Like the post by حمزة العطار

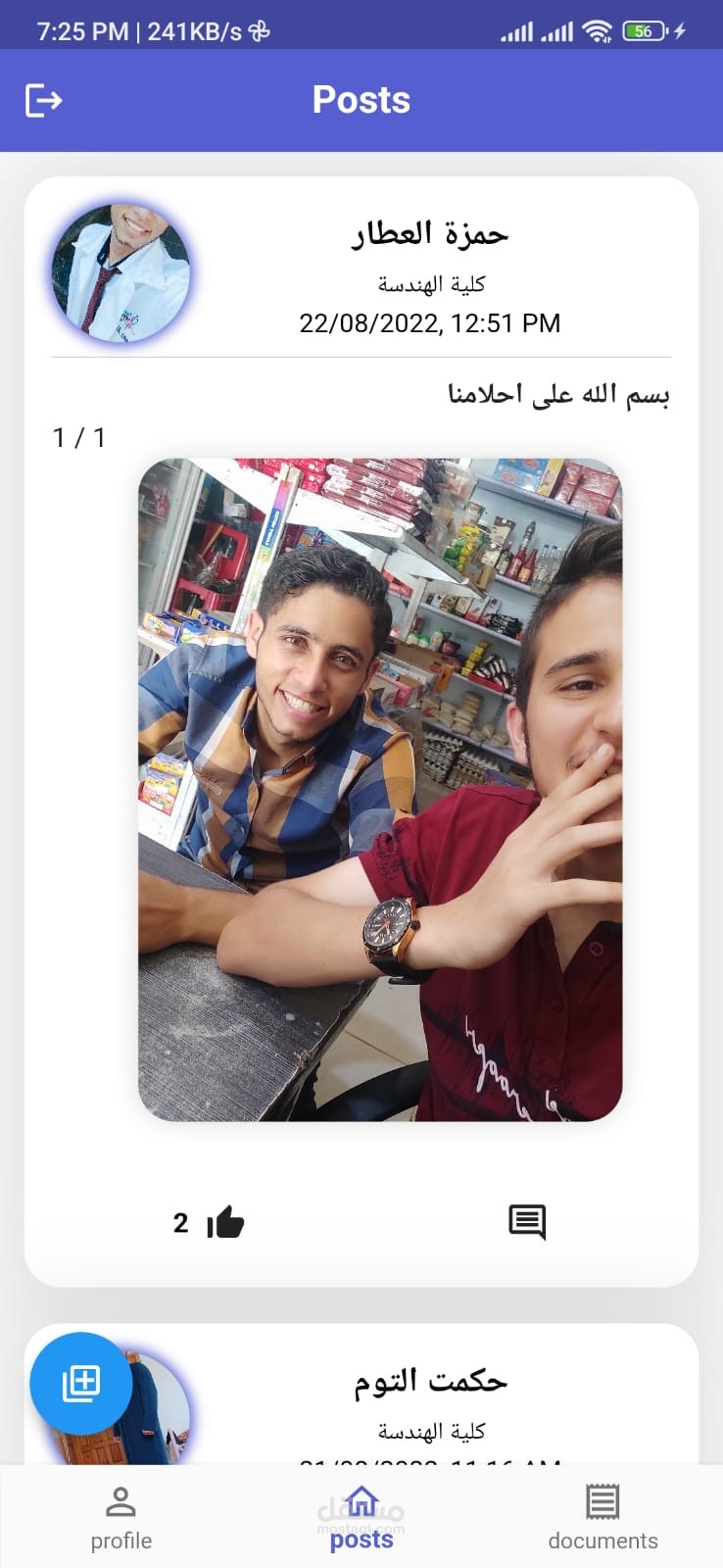(225, 1222)
